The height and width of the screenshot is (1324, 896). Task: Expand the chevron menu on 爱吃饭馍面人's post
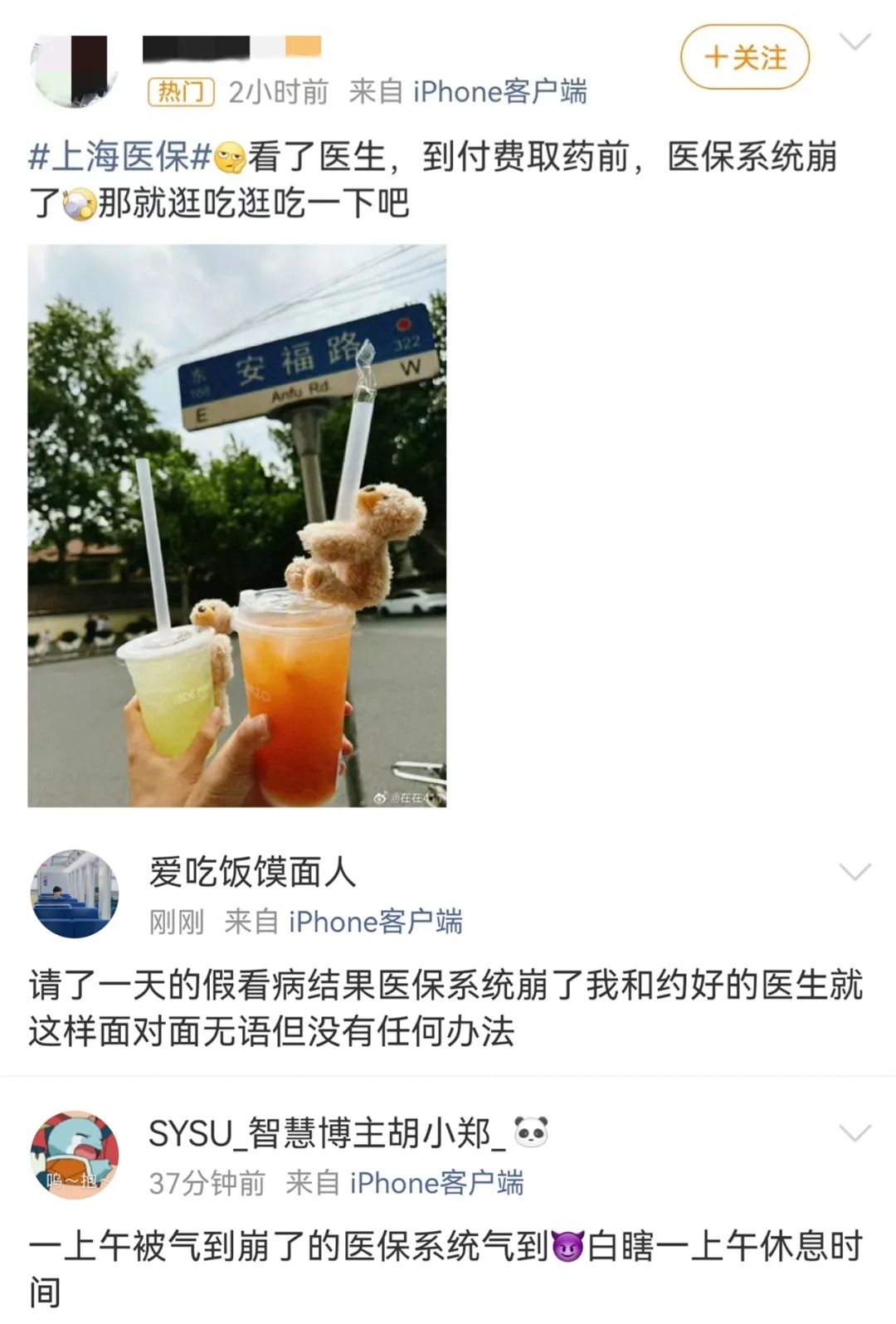pyautogui.click(x=855, y=872)
